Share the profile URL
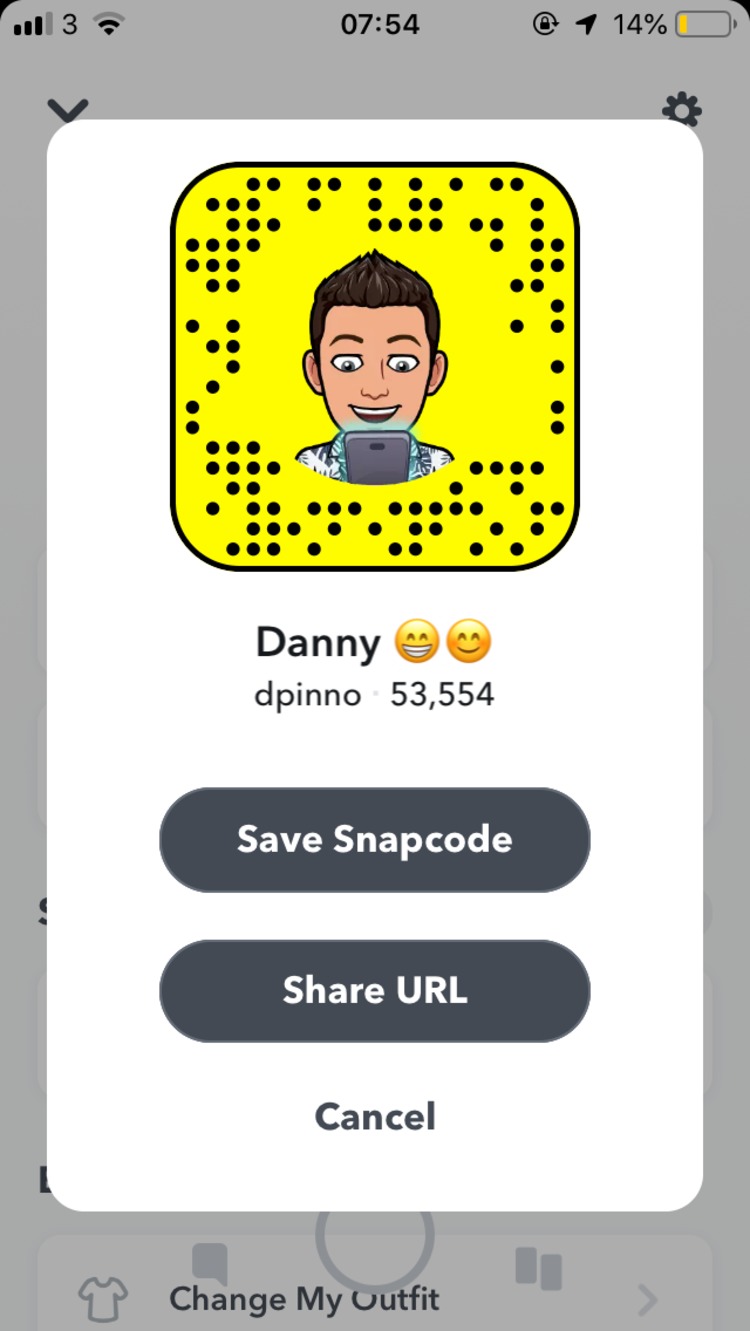 pyautogui.click(x=374, y=990)
